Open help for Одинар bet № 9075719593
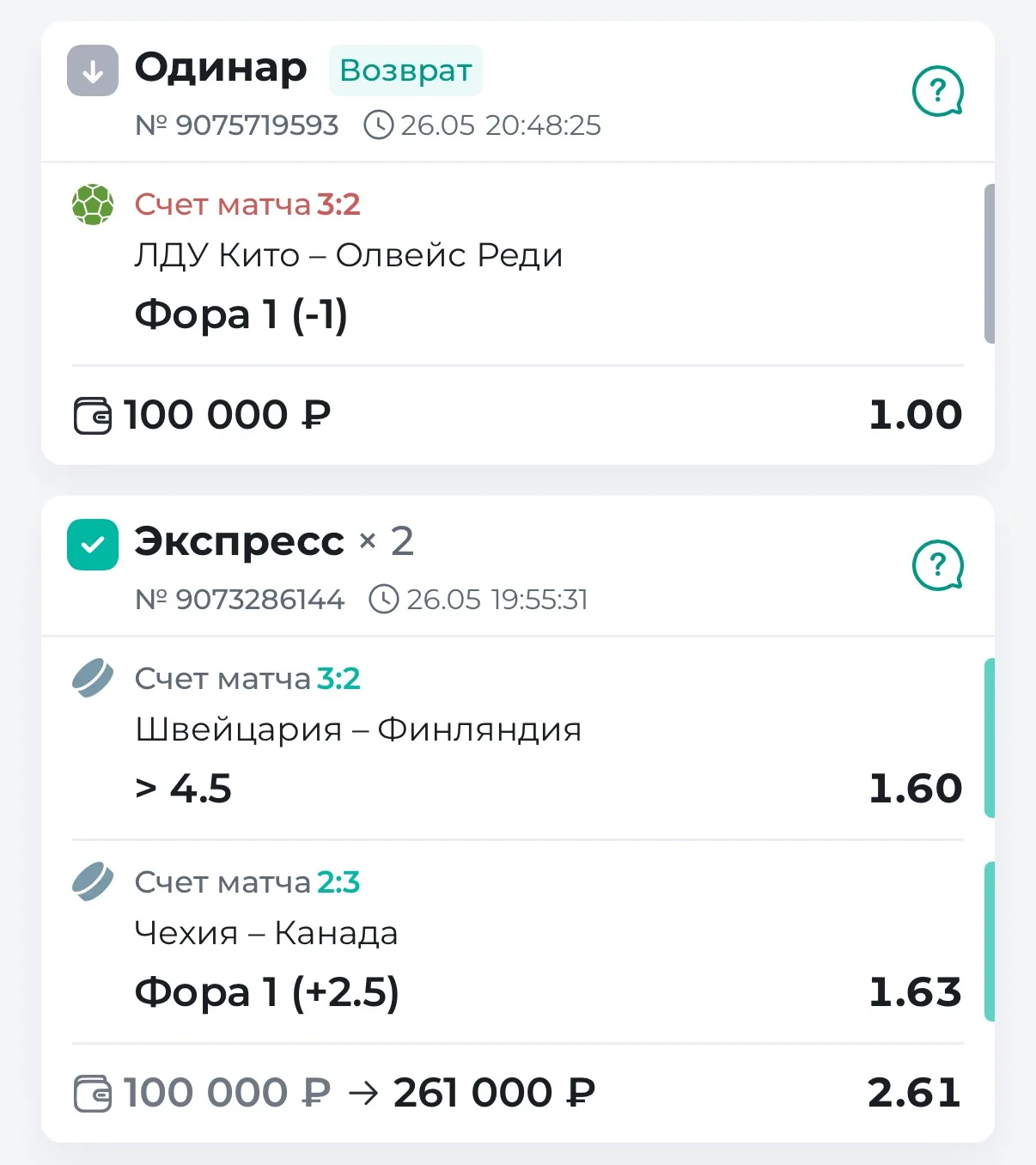This screenshot has height=1165, width=1036. (937, 90)
